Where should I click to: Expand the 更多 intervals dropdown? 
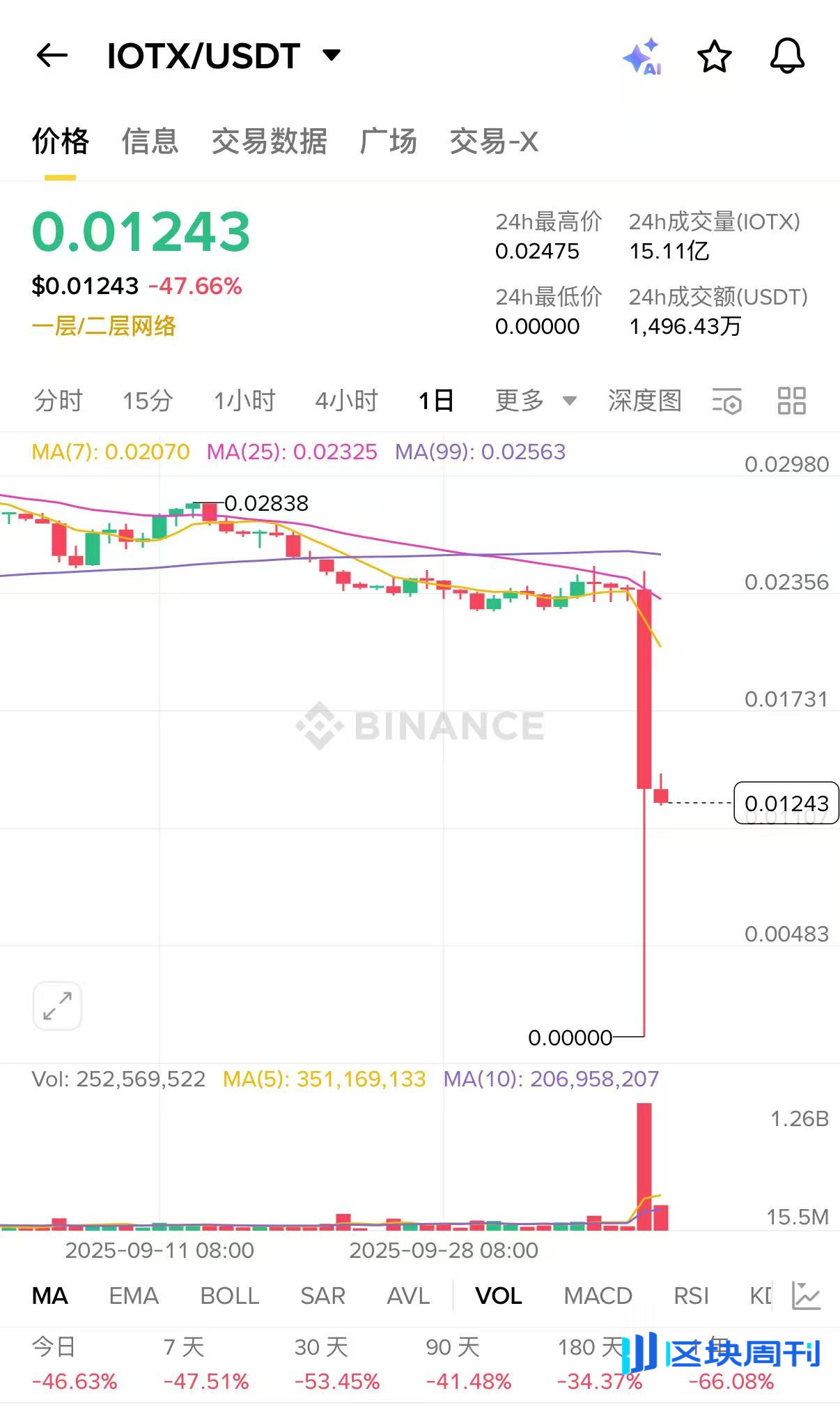pos(535,401)
